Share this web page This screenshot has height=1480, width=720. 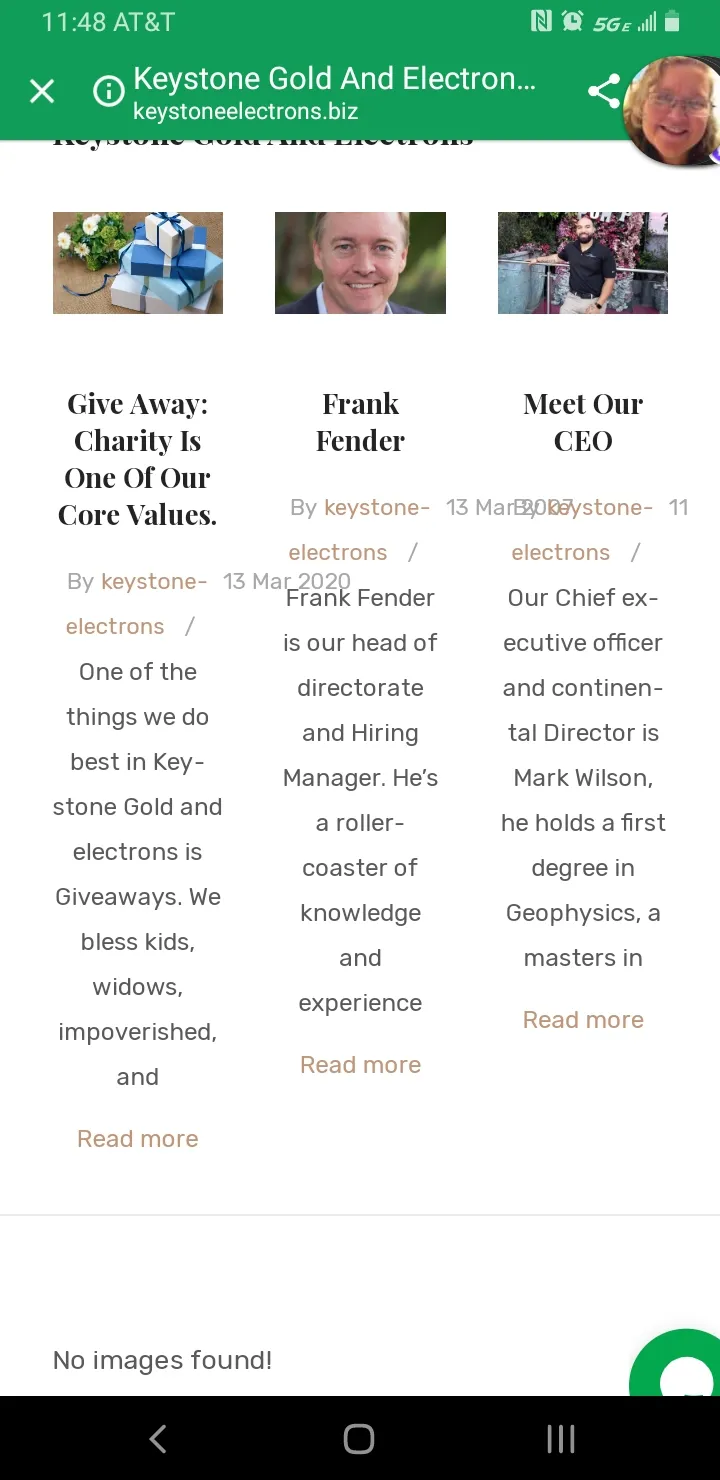[x=604, y=92]
